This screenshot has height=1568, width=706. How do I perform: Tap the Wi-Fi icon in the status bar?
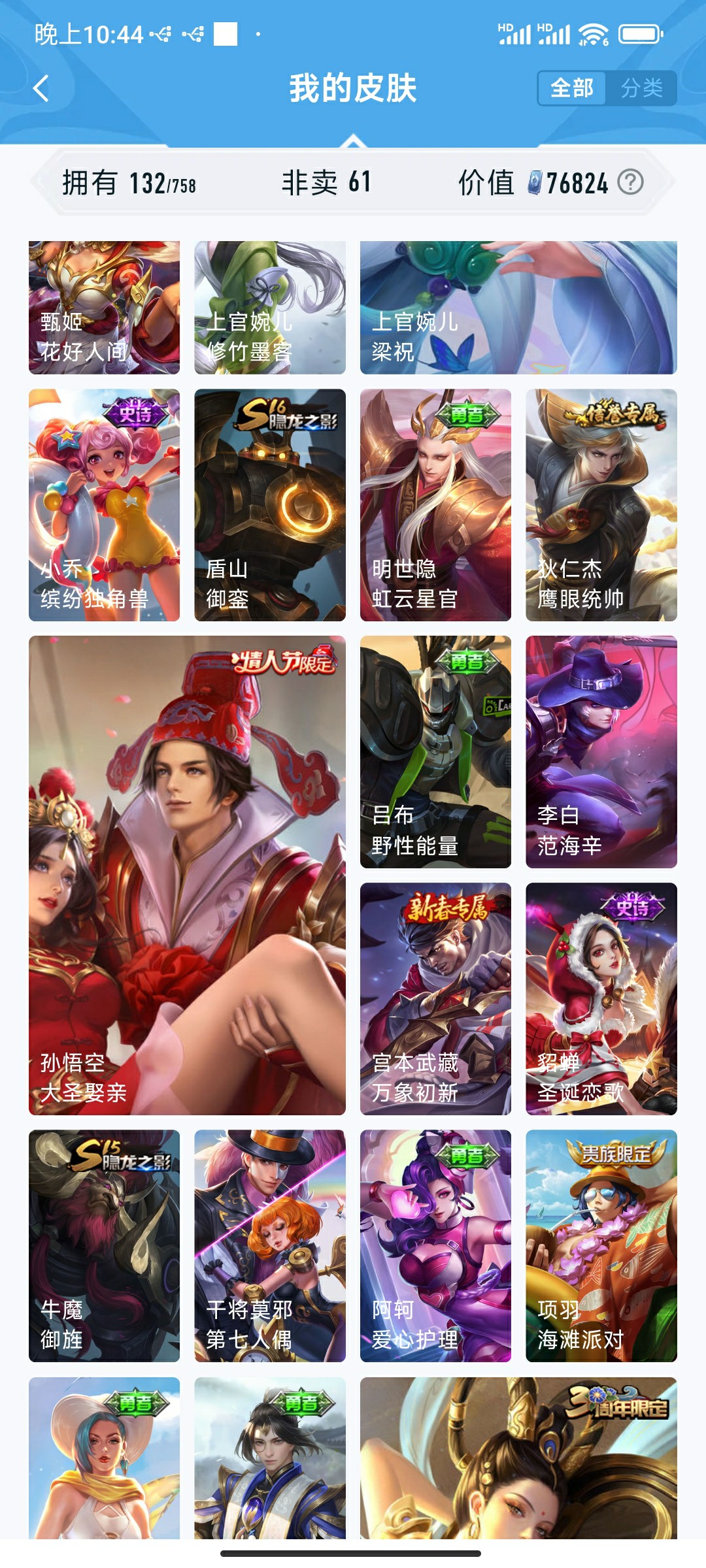pyautogui.click(x=594, y=34)
